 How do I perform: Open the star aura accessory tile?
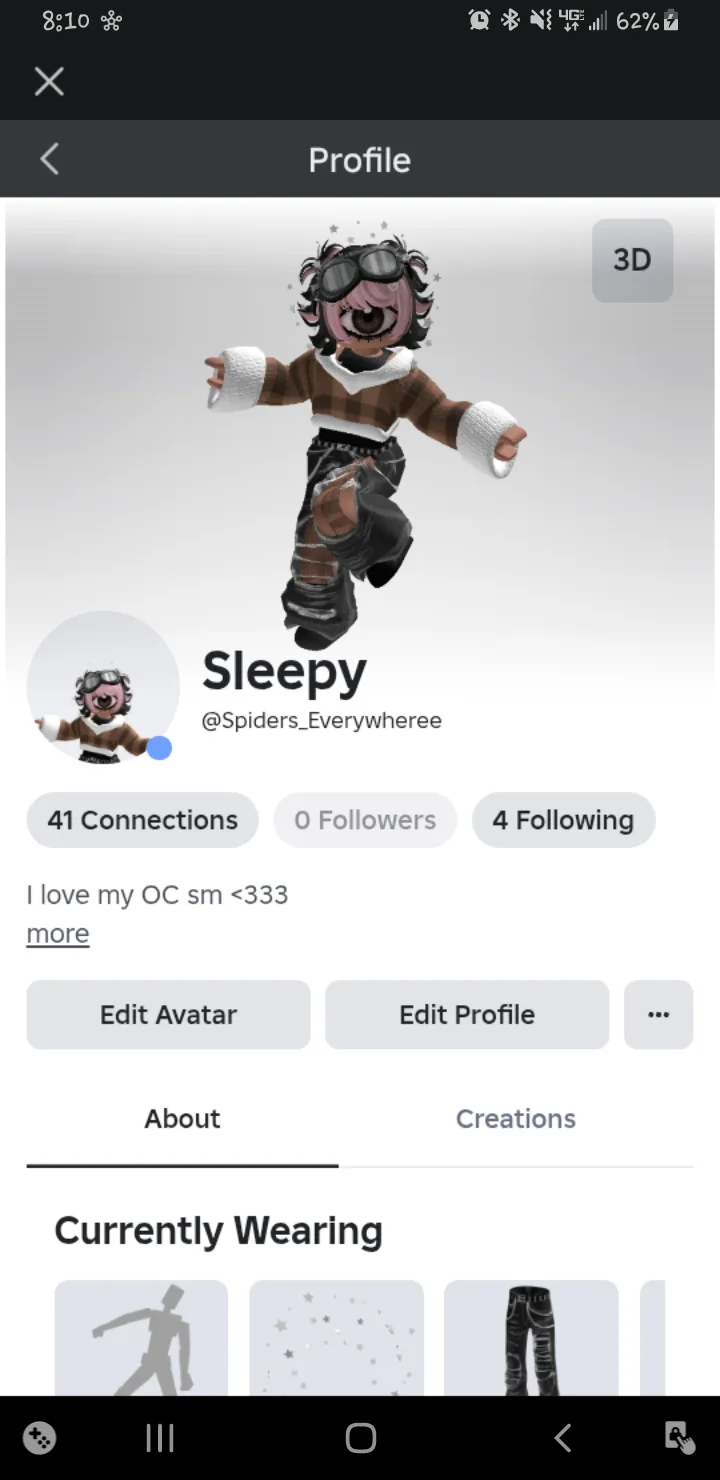coord(336,1338)
